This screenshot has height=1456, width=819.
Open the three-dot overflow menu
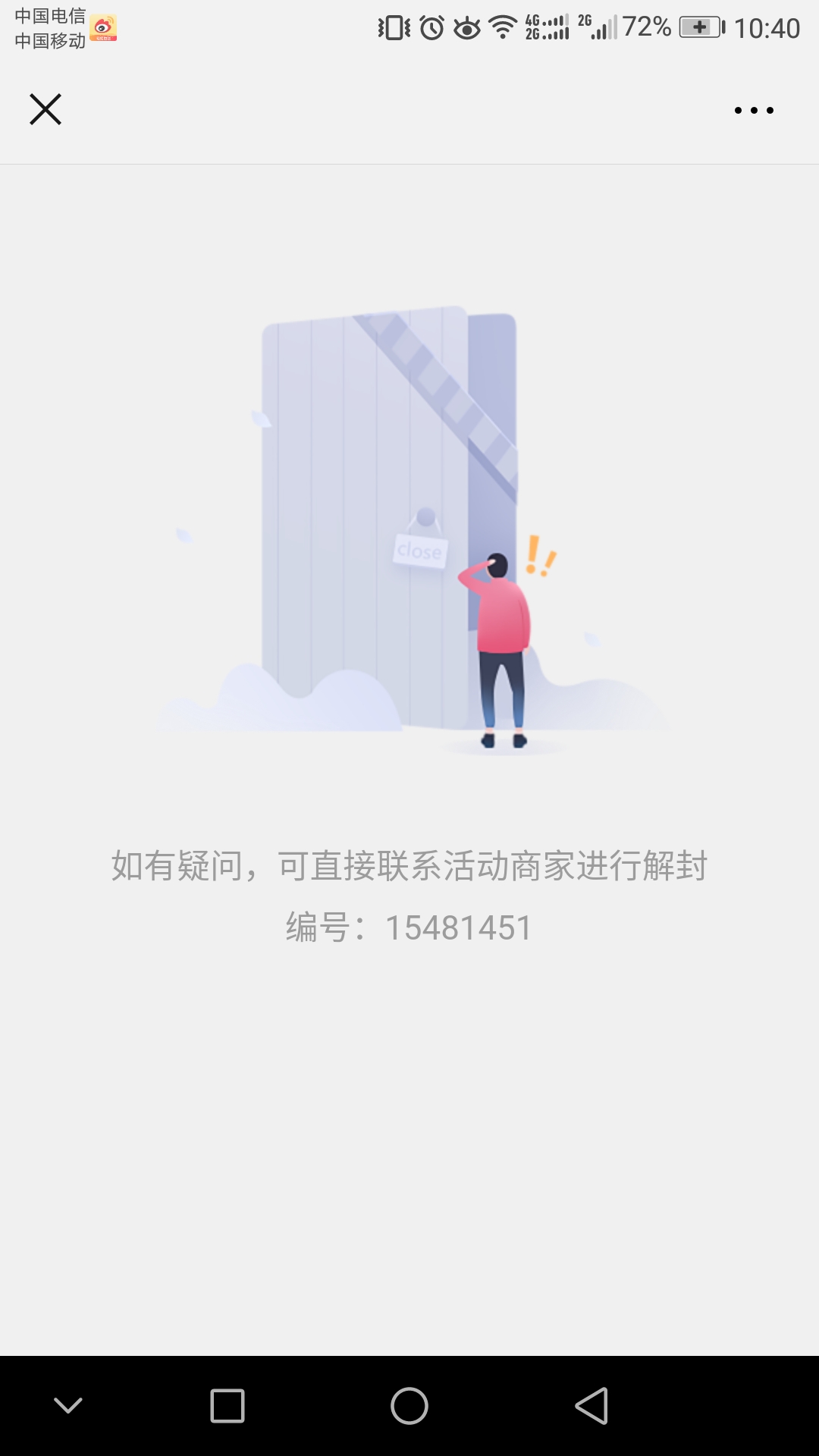(x=754, y=111)
